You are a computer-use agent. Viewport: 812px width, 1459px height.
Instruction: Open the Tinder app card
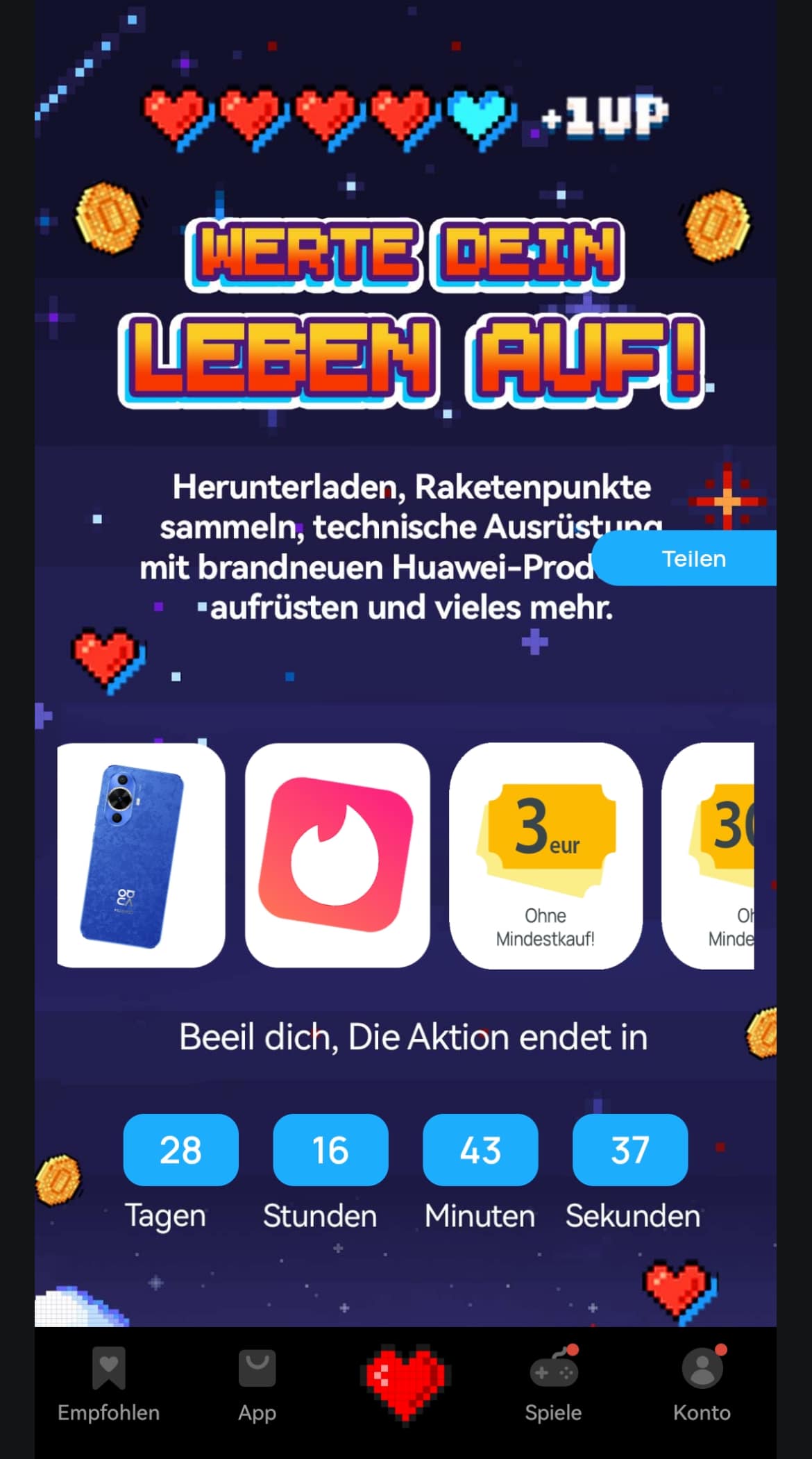point(337,855)
